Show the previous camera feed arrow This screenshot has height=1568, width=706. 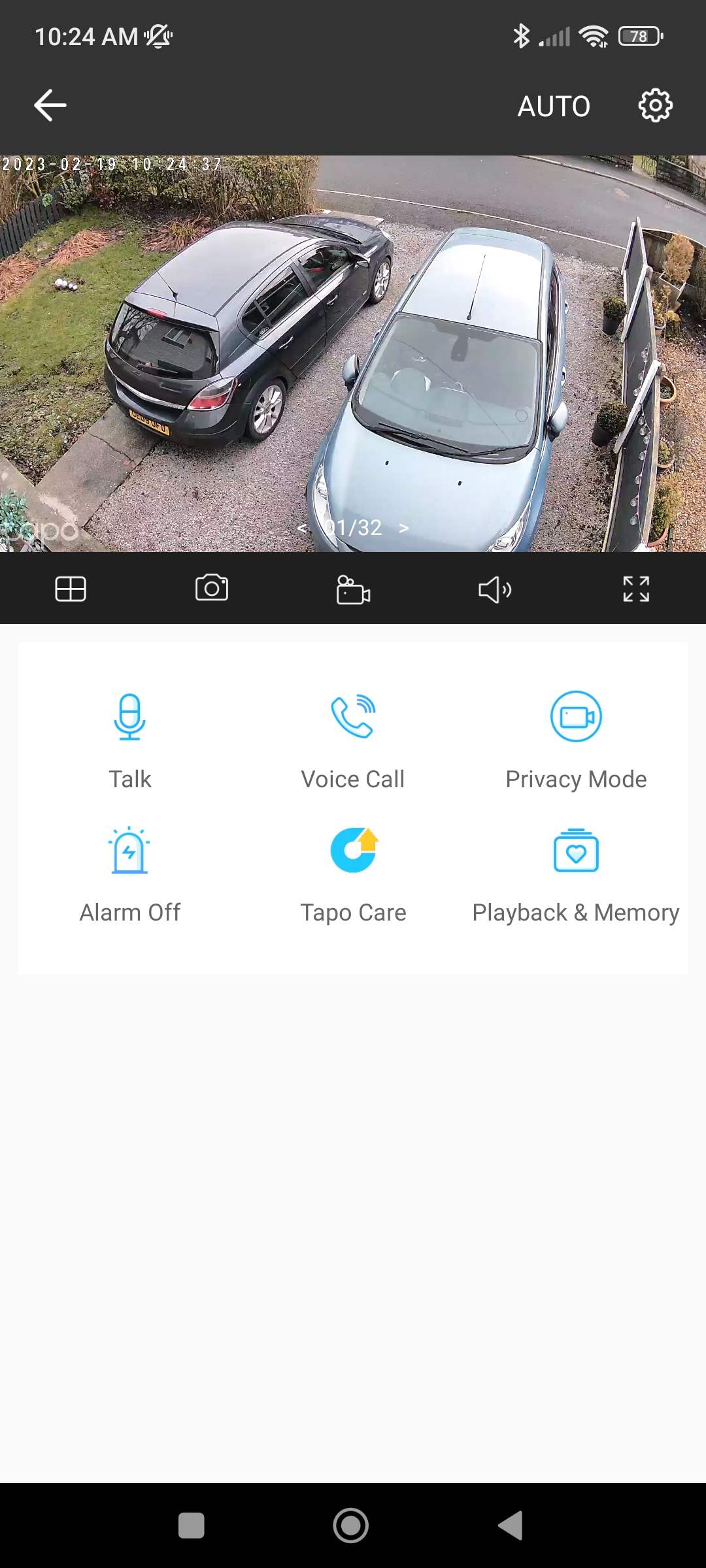[301, 528]
